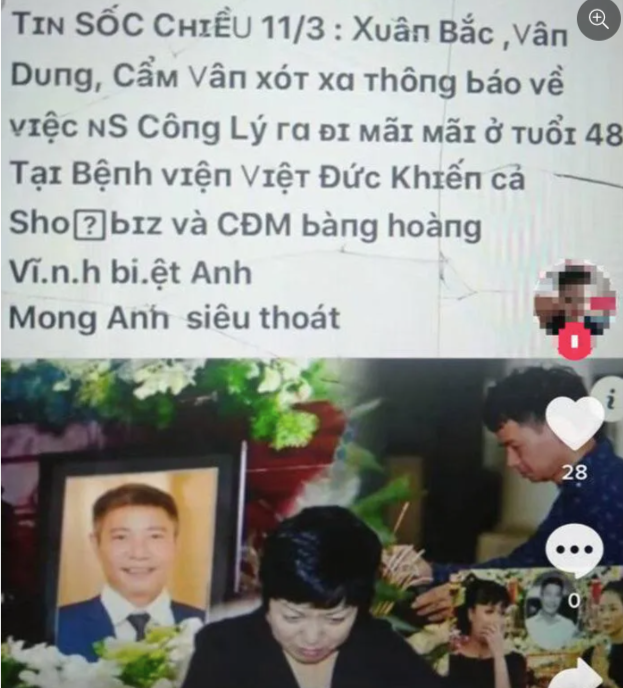Image resolution: width=623 pixels, height=688 pixels.
Task: Like this video with the heart
Action: coord(577,423)
